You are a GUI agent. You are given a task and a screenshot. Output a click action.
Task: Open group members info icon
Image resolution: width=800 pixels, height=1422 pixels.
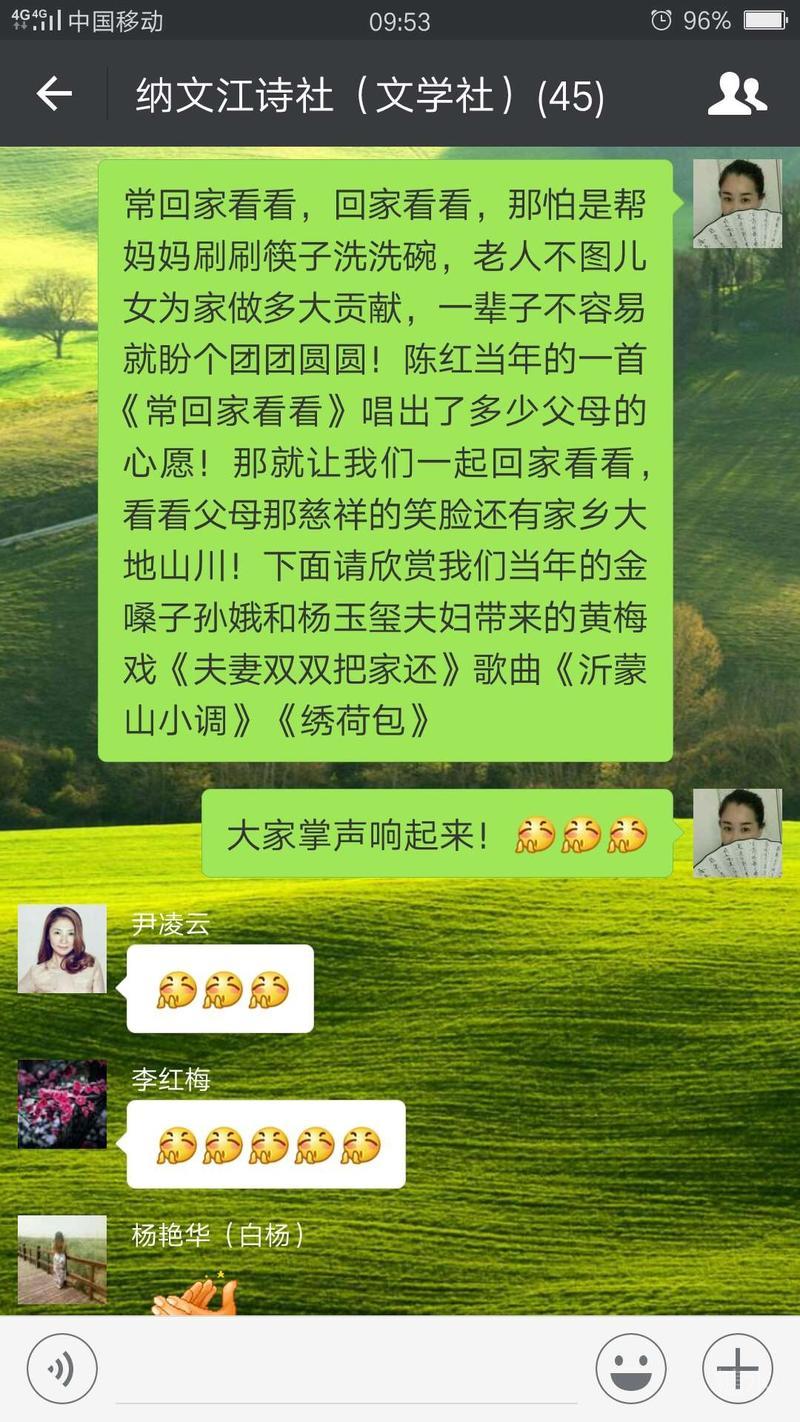click(737, 95)
